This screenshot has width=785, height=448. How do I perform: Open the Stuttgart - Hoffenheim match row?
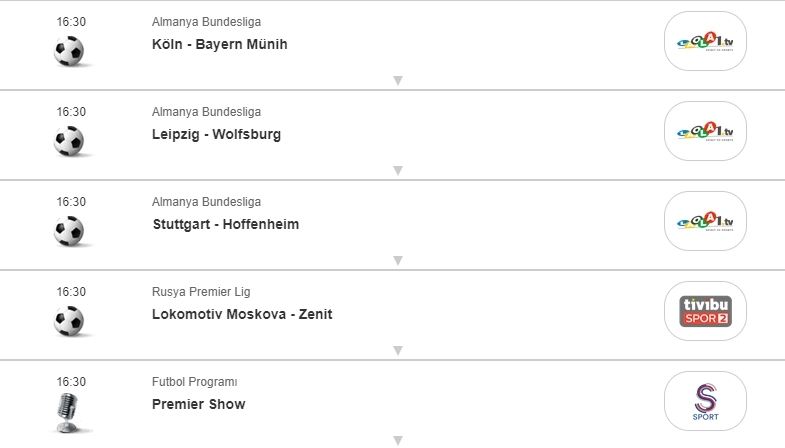[x=225, y=224]
